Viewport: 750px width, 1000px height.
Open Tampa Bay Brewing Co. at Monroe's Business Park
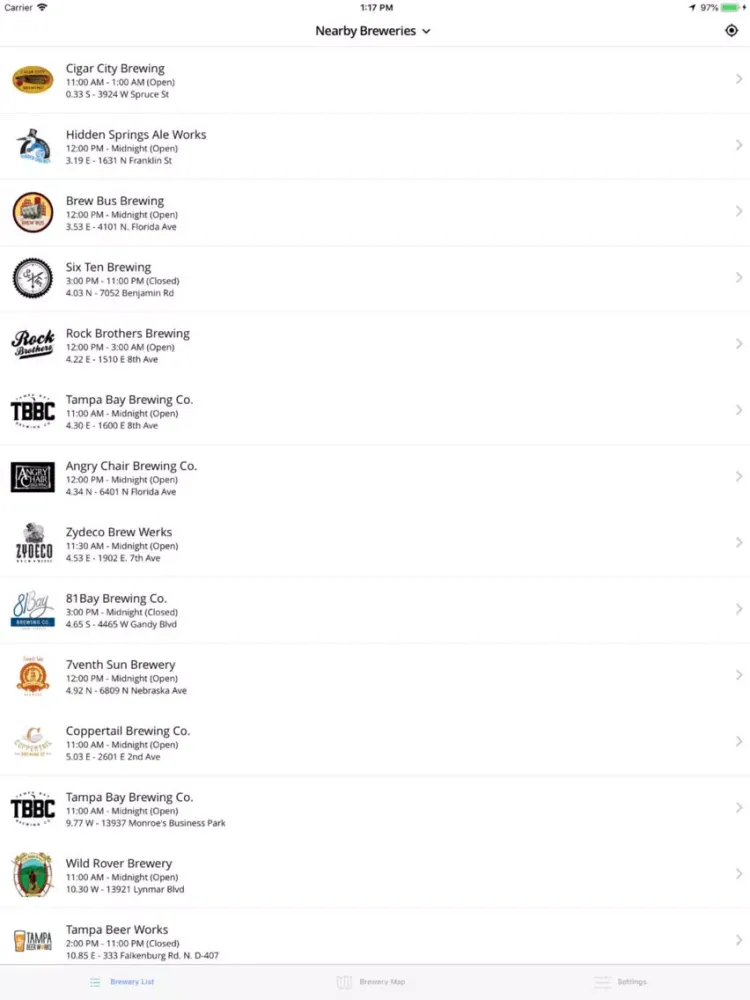[x=375, y=809]
